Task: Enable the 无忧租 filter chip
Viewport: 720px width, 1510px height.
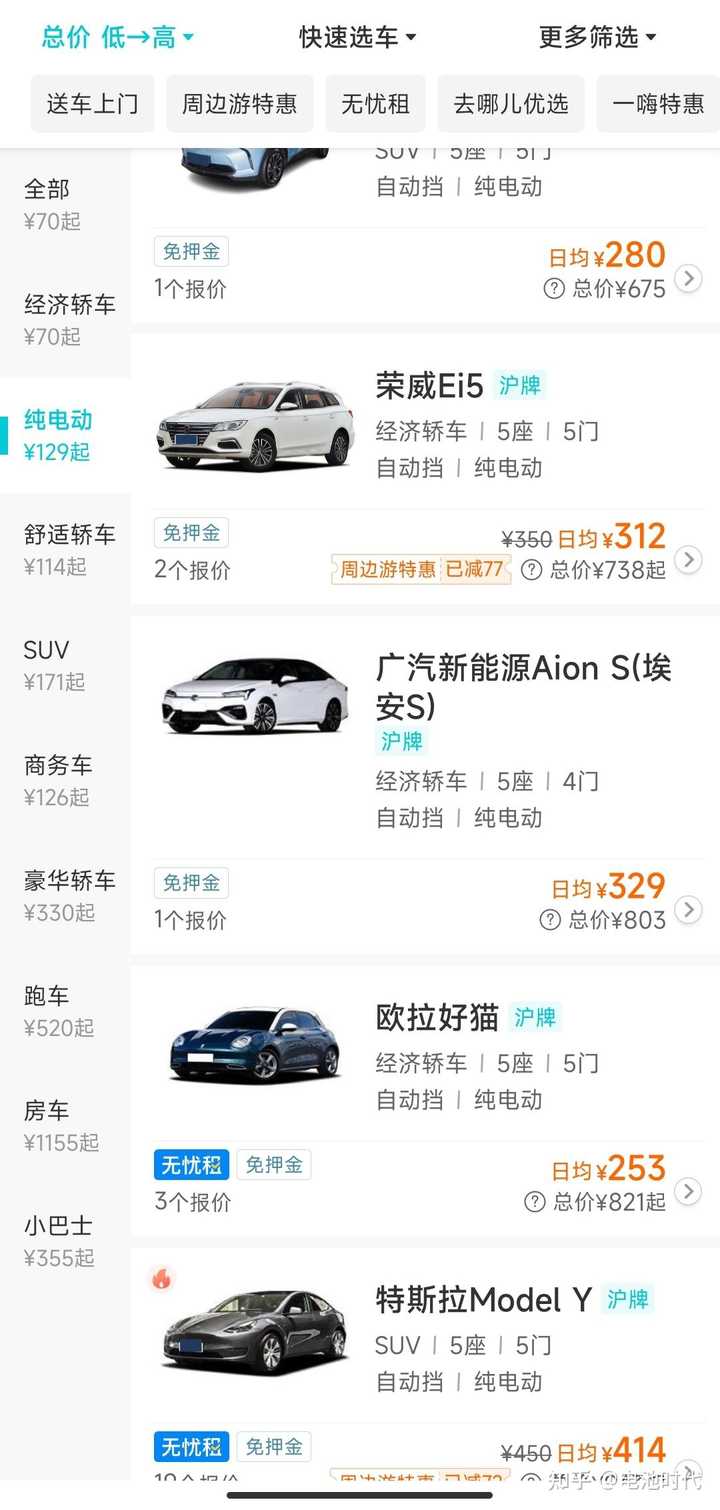Action: (375, 103)
